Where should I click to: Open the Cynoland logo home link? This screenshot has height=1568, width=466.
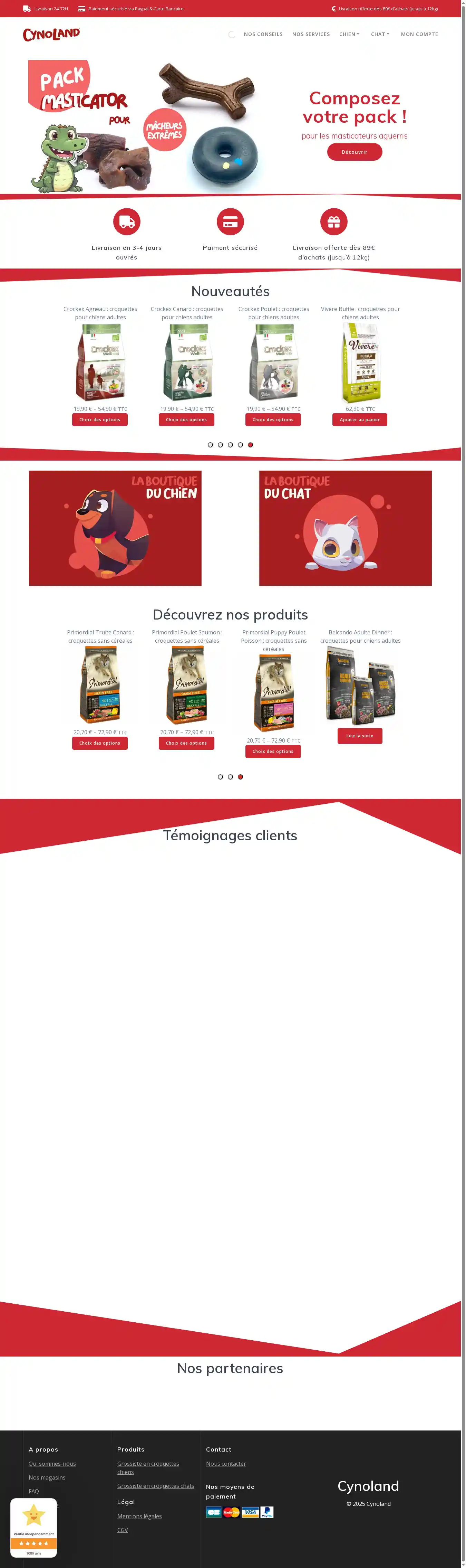pos(52,35)
